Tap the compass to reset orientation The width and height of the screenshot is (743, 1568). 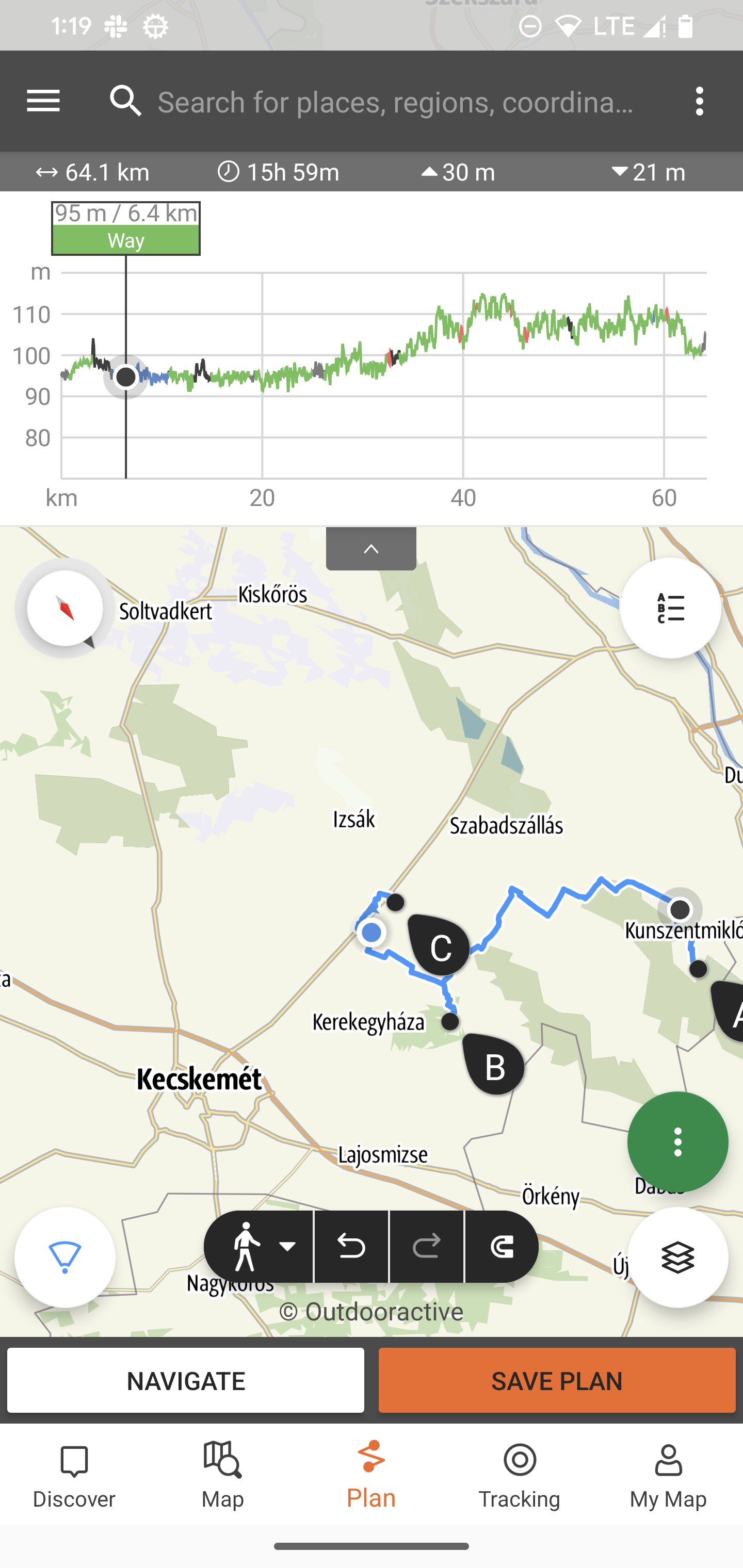[x=65, y=608]
